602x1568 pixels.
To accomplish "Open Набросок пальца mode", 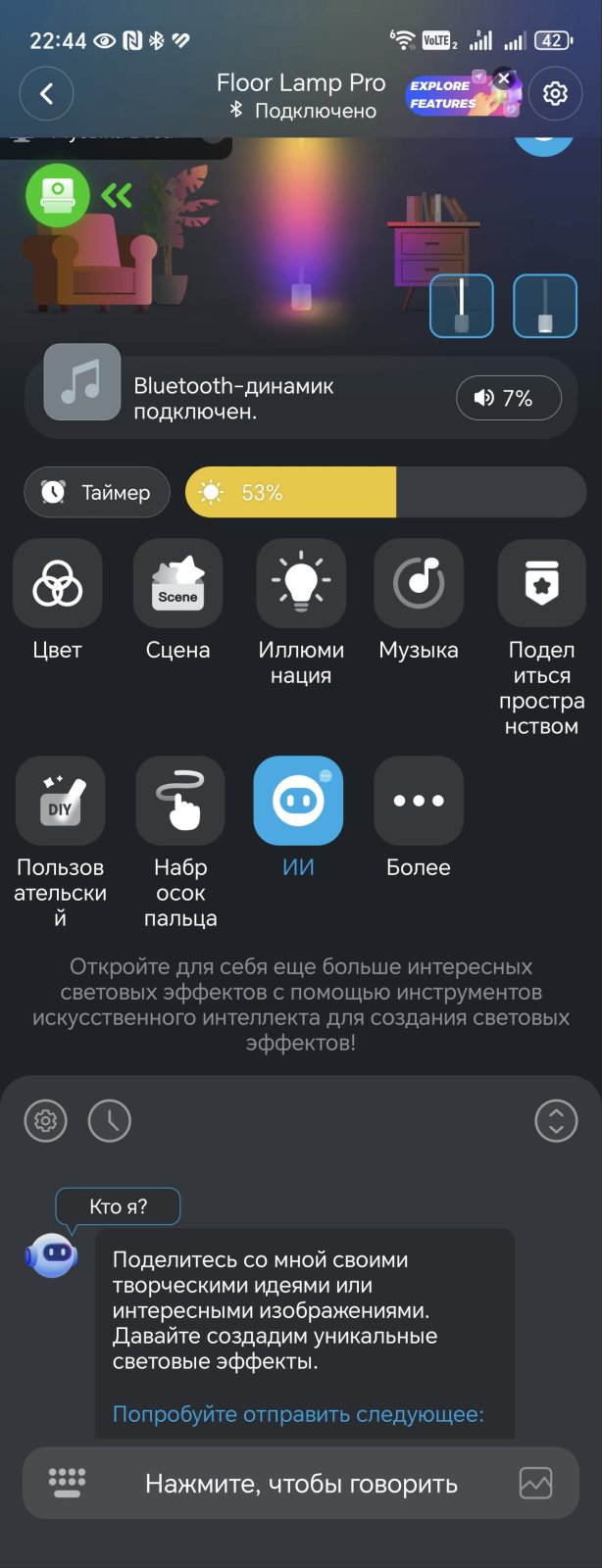I will pos(180,802).
